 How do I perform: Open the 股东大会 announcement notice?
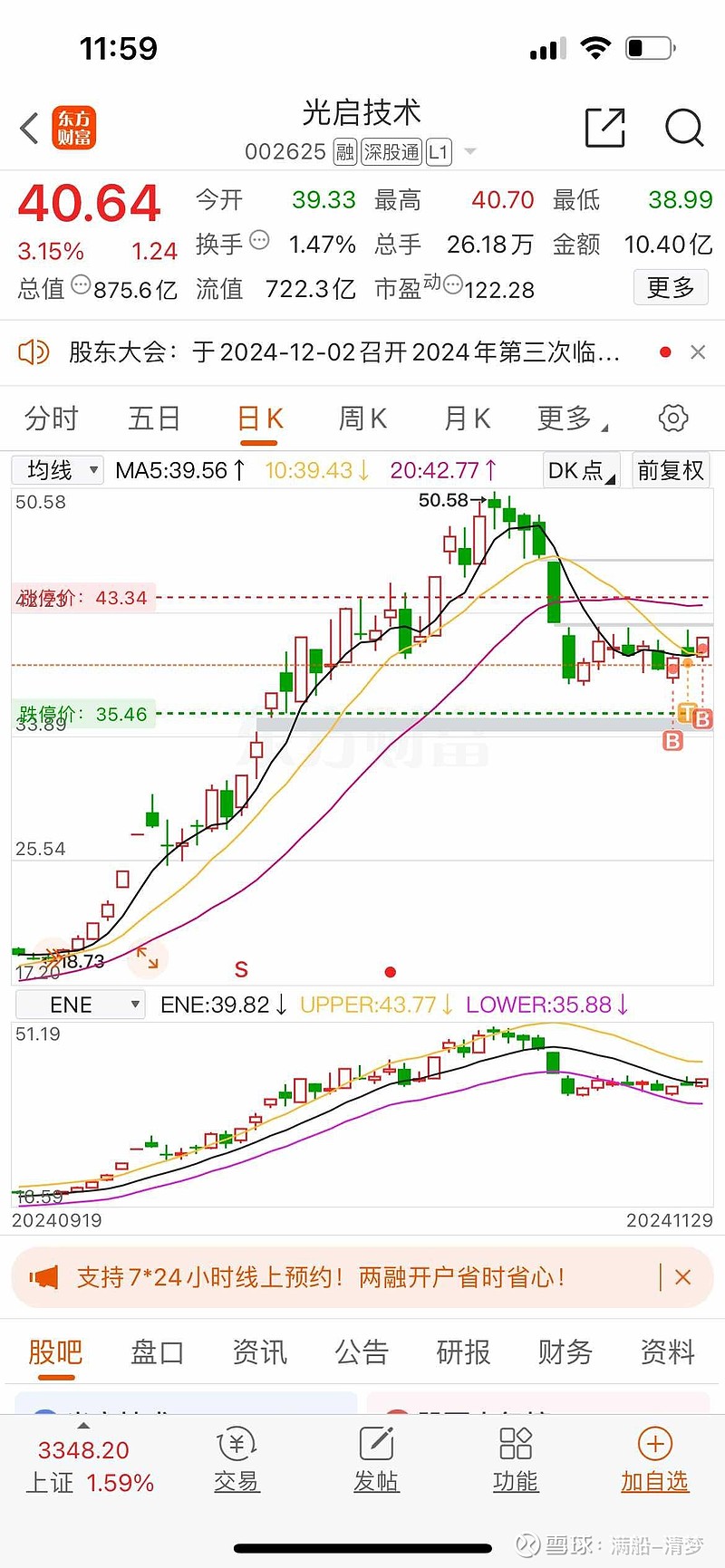click(x=344, y=351)
